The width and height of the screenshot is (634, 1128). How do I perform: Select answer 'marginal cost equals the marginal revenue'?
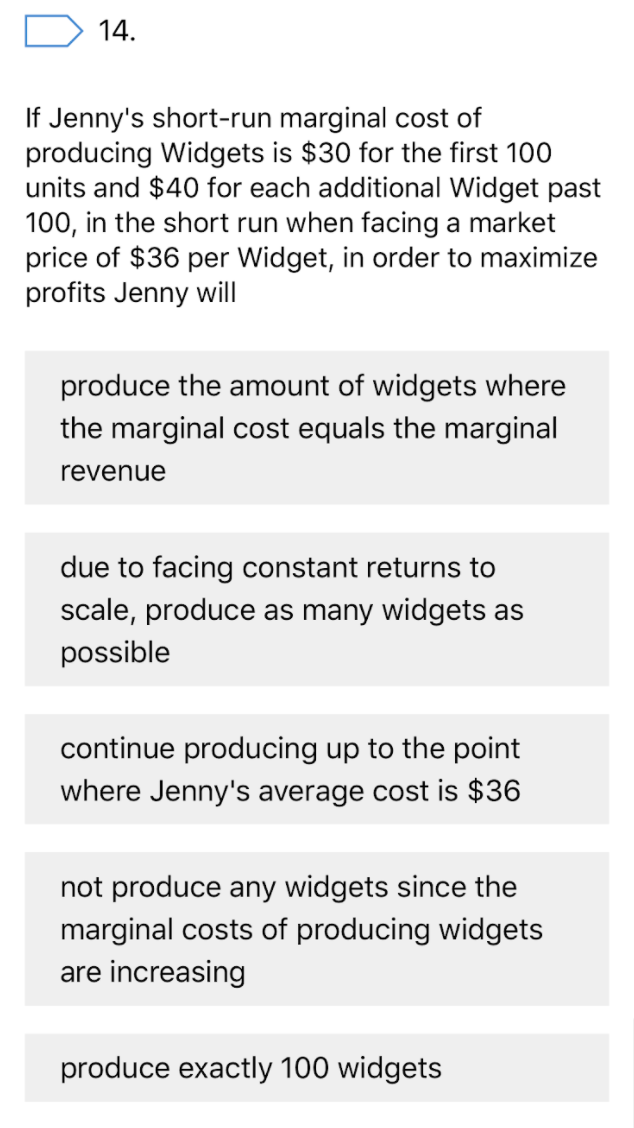(317, 427)
